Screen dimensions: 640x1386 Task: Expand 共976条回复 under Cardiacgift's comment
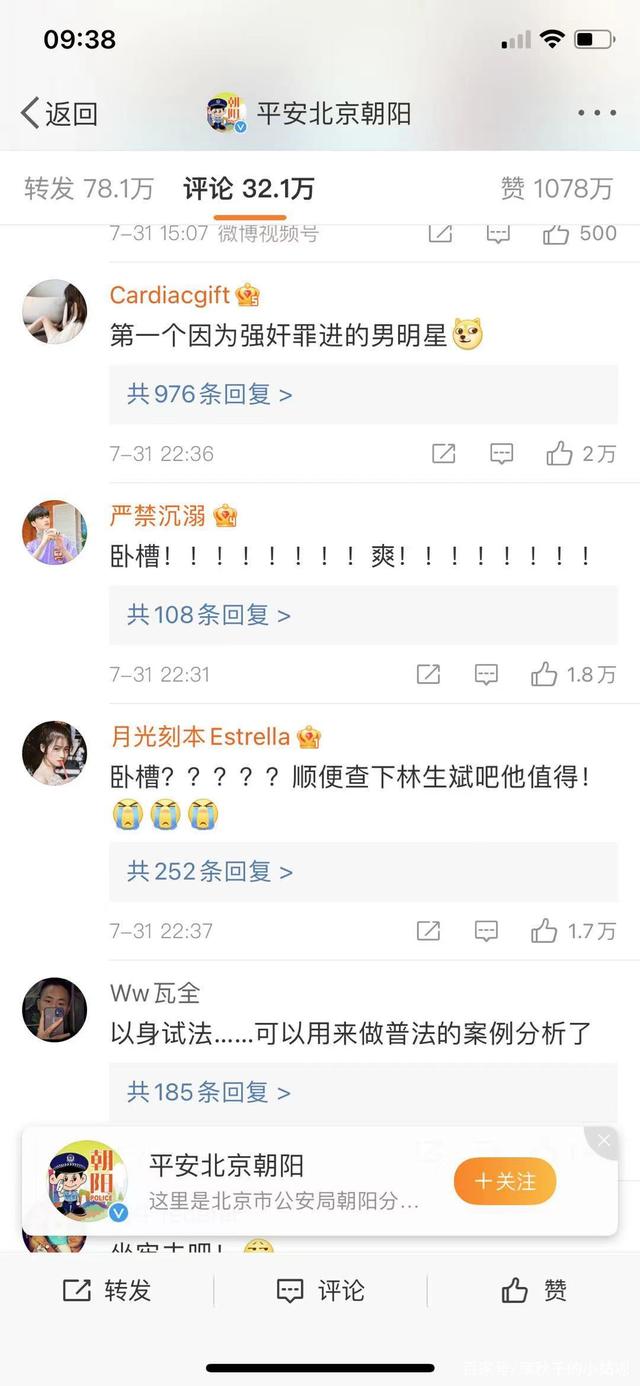point(210,394)
